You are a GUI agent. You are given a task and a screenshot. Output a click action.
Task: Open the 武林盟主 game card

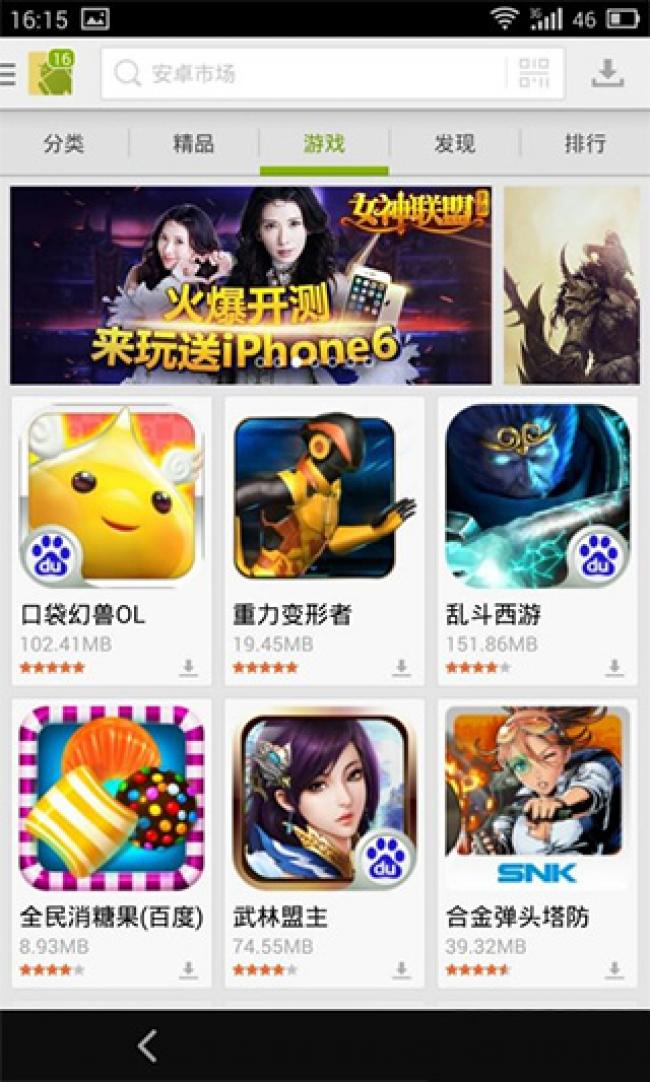pos(324,800)
